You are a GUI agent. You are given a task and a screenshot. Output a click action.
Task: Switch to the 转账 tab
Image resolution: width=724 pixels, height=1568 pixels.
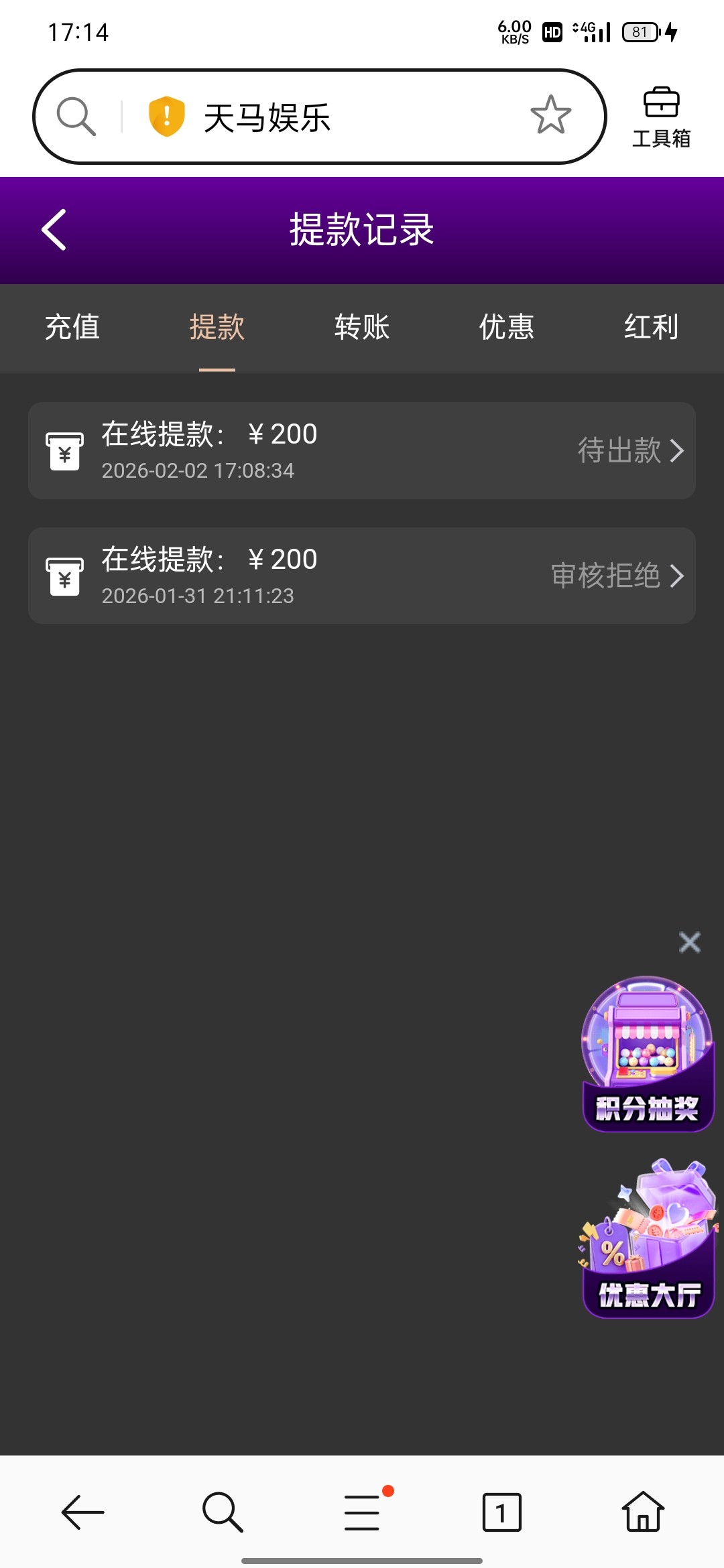362,327
